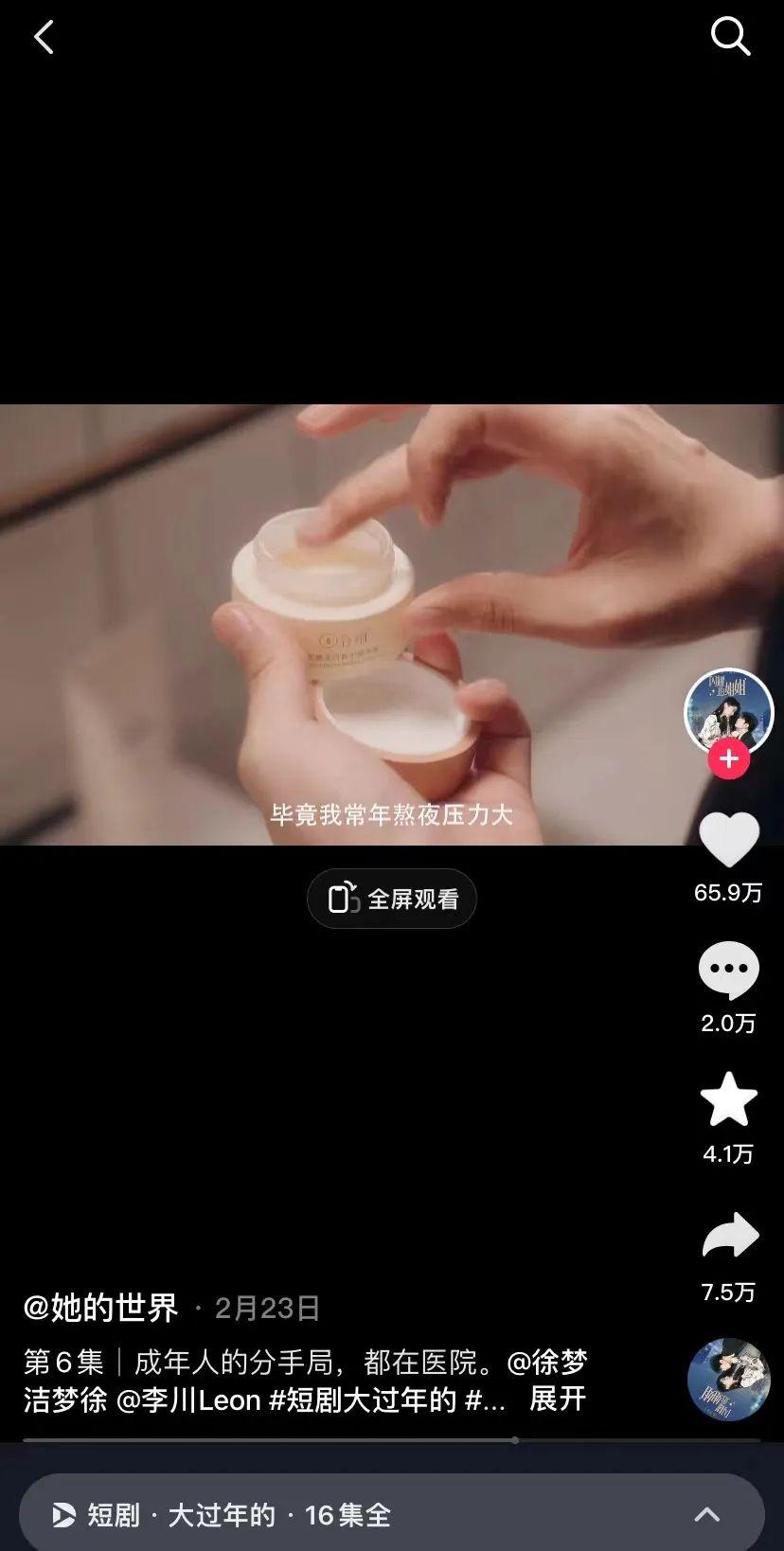Open the comments section
784x1551 pixels.
[x=728, y=971]
